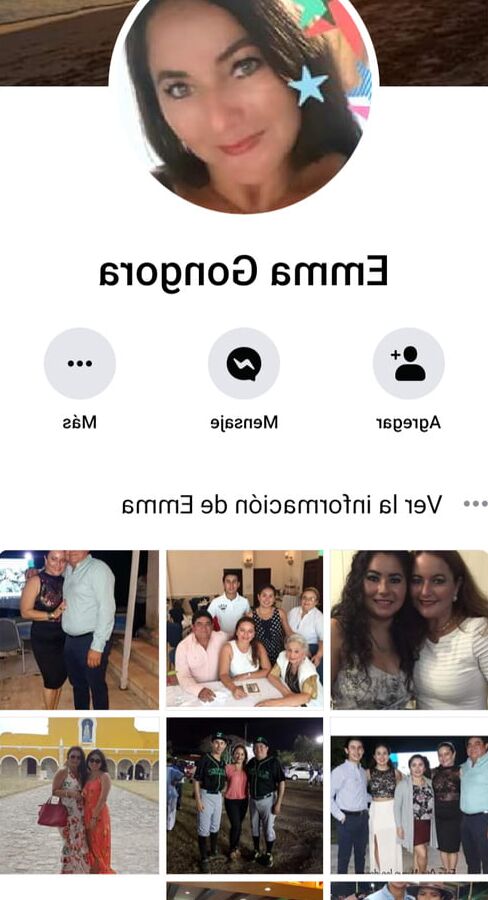This screenshot has height=900, width=488.
Task: Open photo of couple hugging outdoors at night
Action: click(79, 630)
